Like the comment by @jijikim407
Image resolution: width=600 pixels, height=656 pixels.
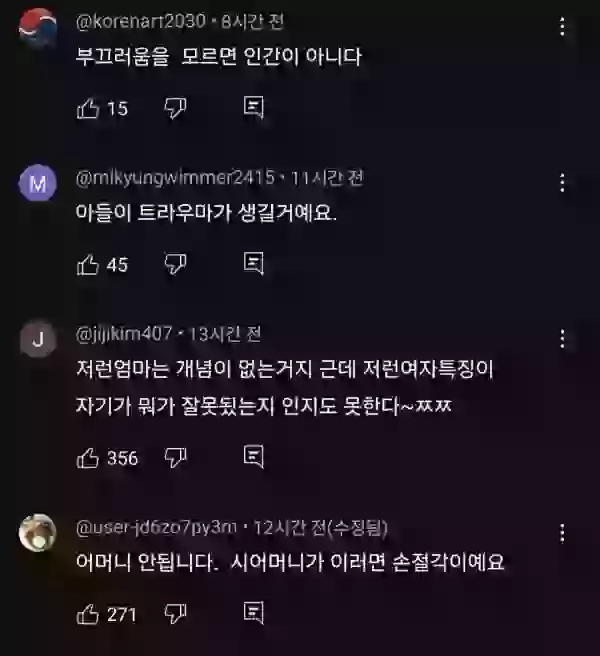(x=88, y=458)
